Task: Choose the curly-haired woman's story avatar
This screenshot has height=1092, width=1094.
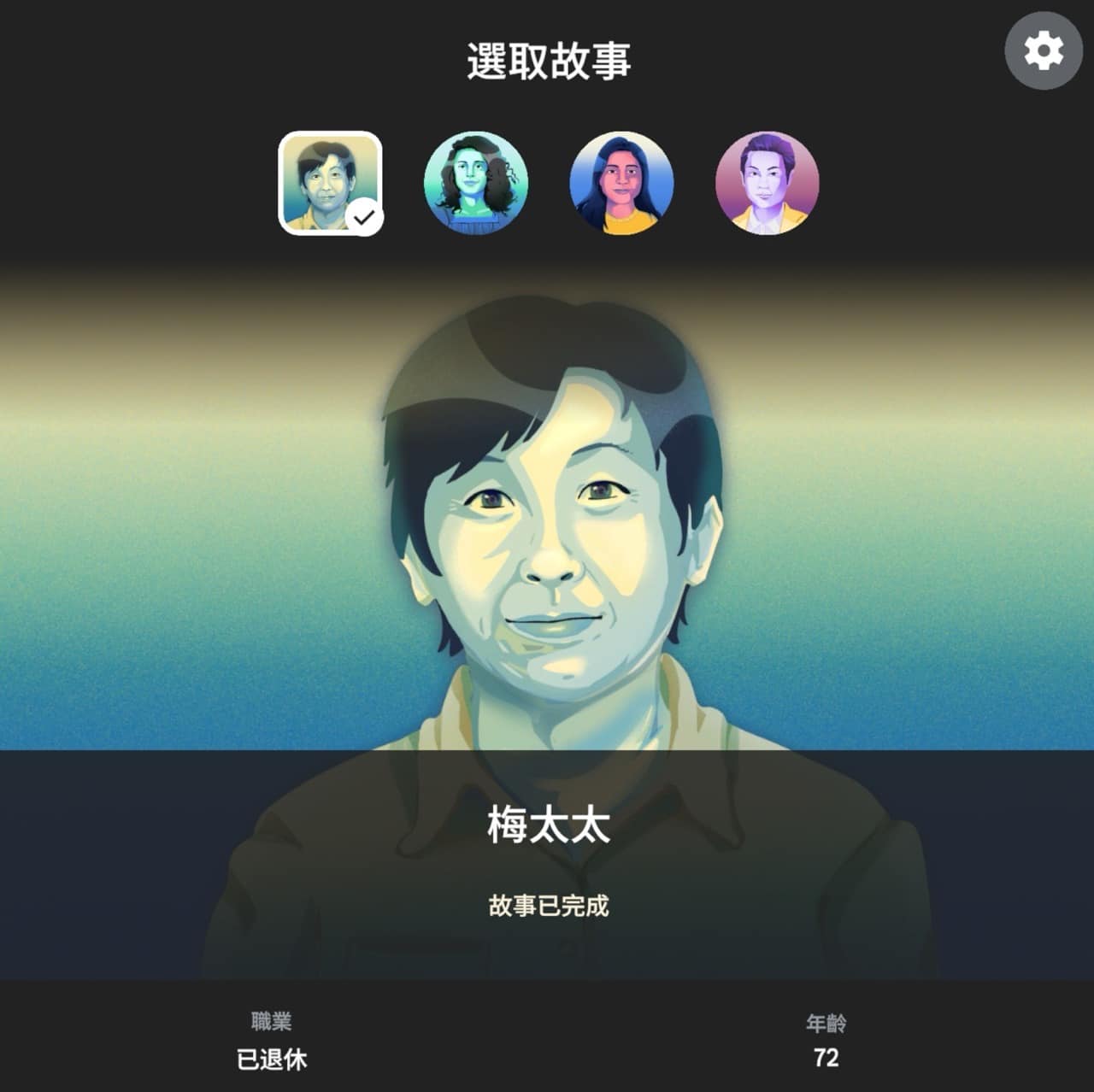Action: pos(476,183)
